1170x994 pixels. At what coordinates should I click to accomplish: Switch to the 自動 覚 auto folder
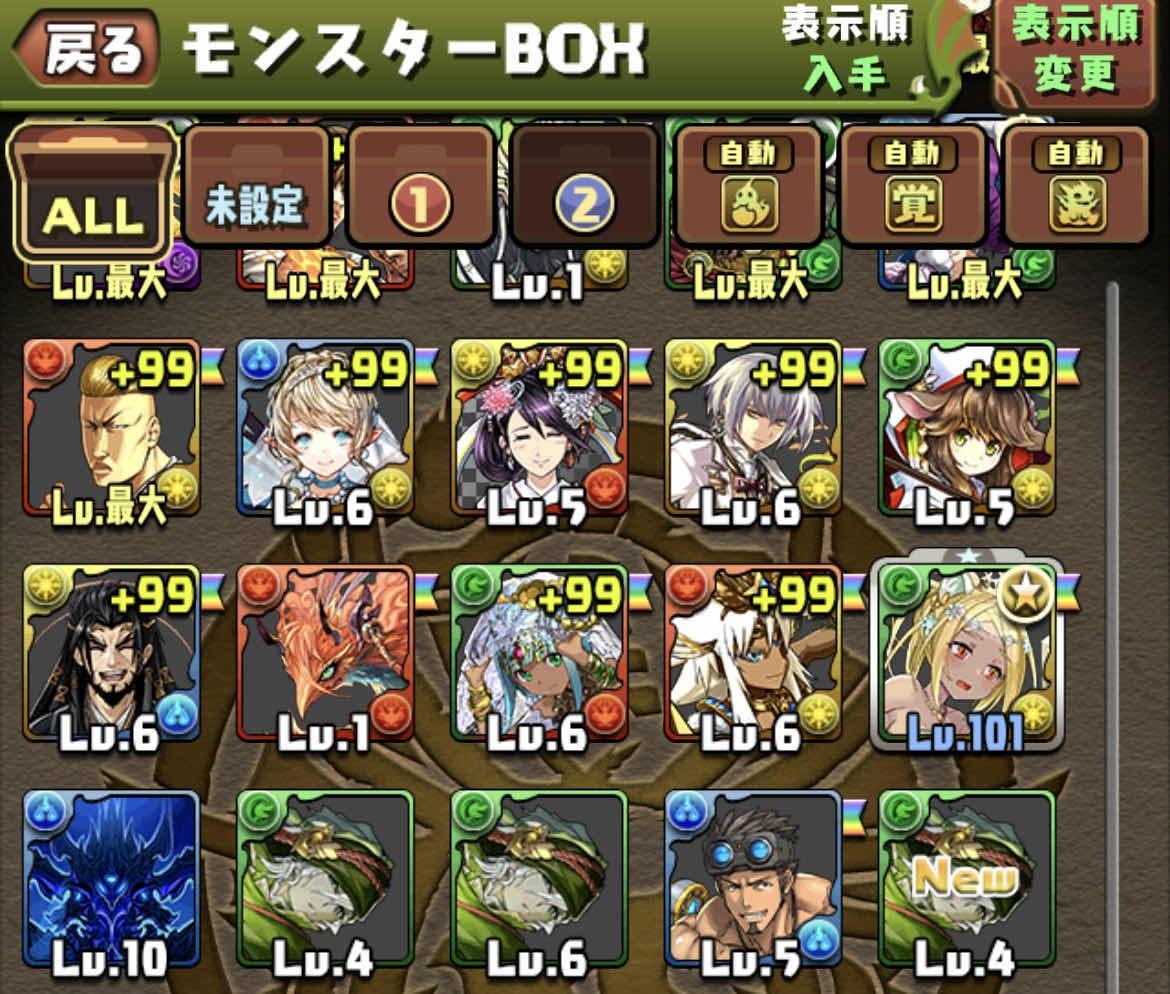tap(912, 188)
